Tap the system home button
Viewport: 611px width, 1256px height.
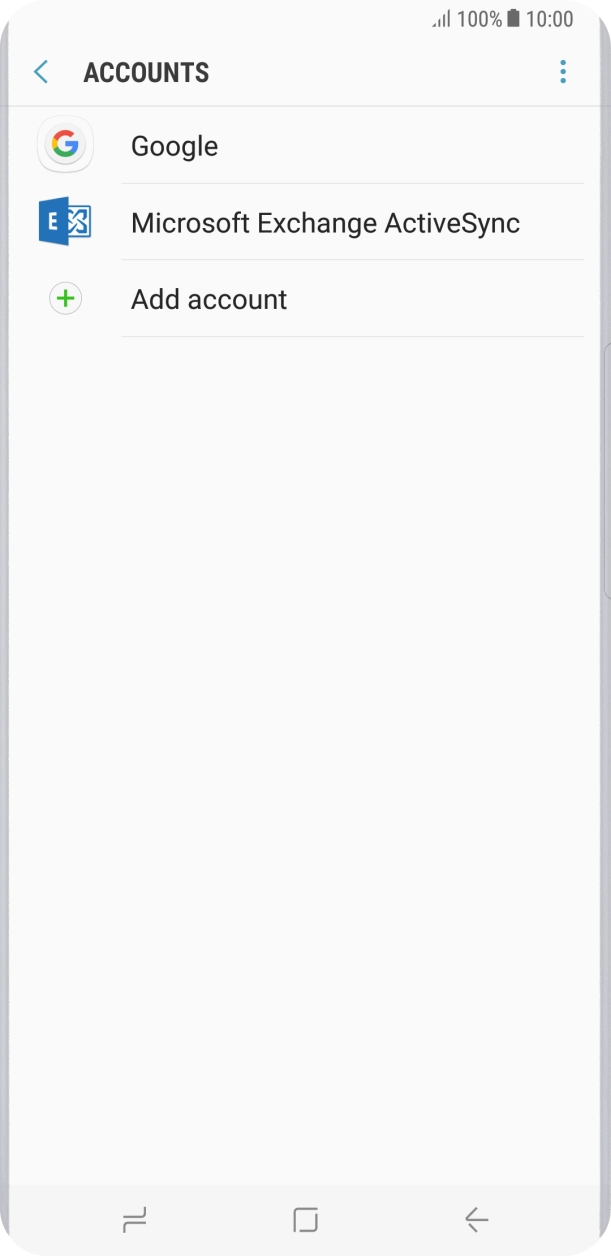305,1219
